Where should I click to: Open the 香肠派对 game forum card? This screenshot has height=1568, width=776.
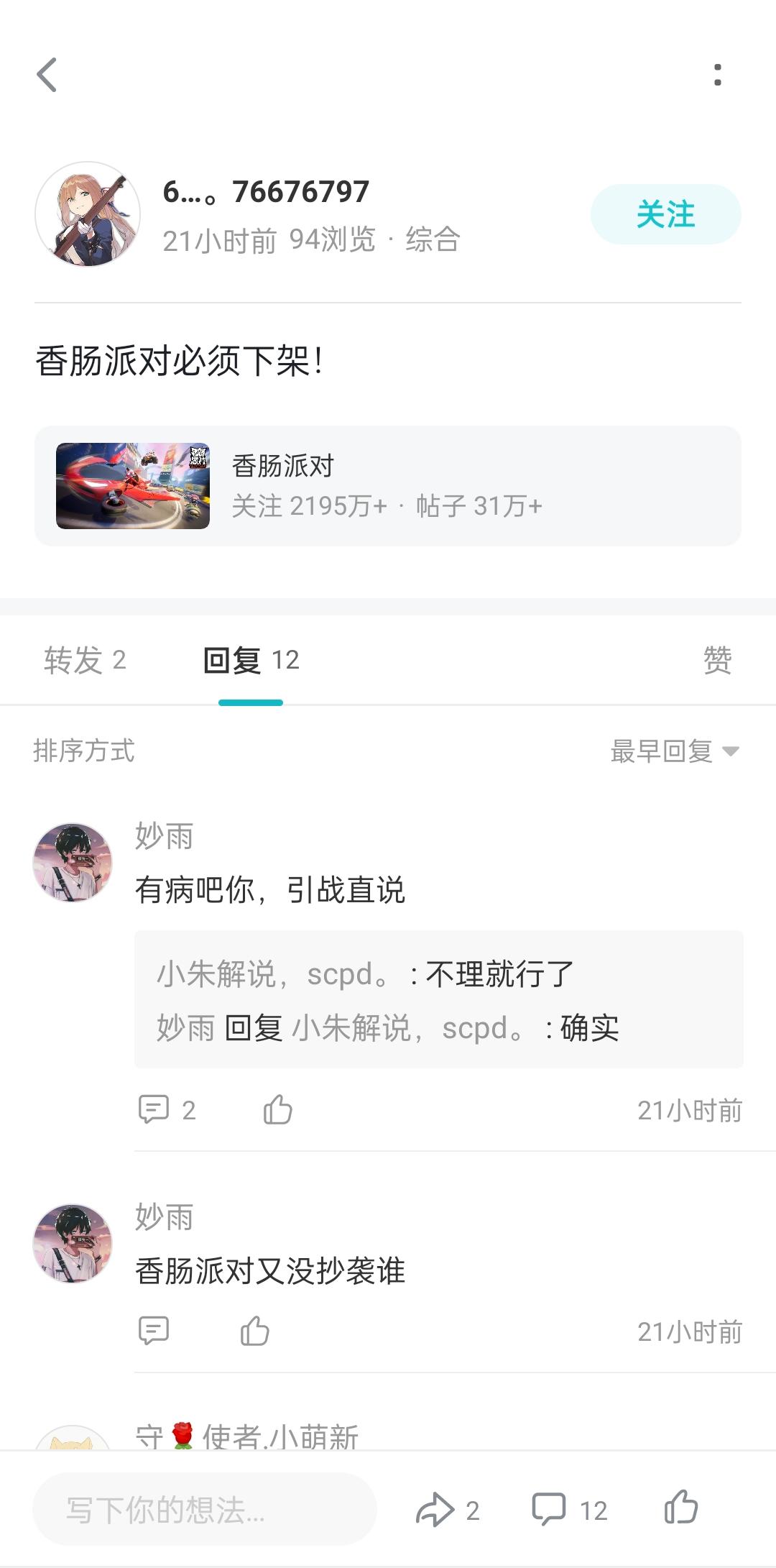point(388,486)
